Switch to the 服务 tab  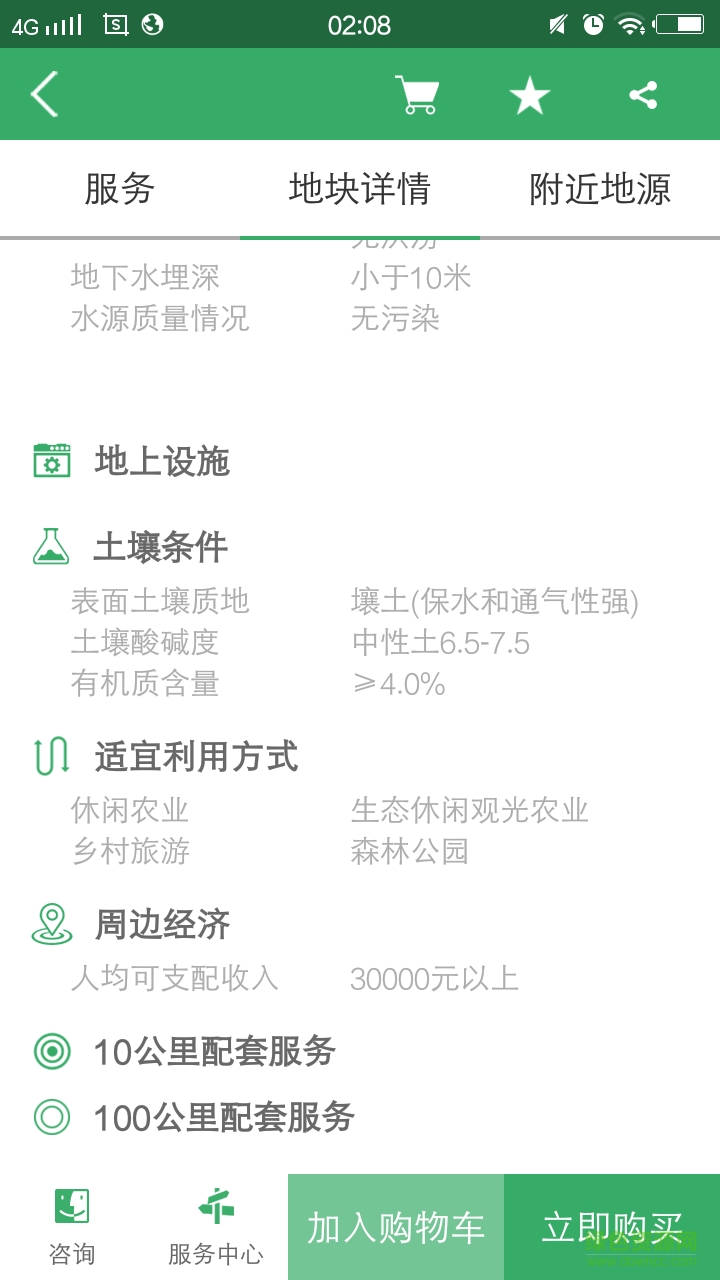coord(120,189)
